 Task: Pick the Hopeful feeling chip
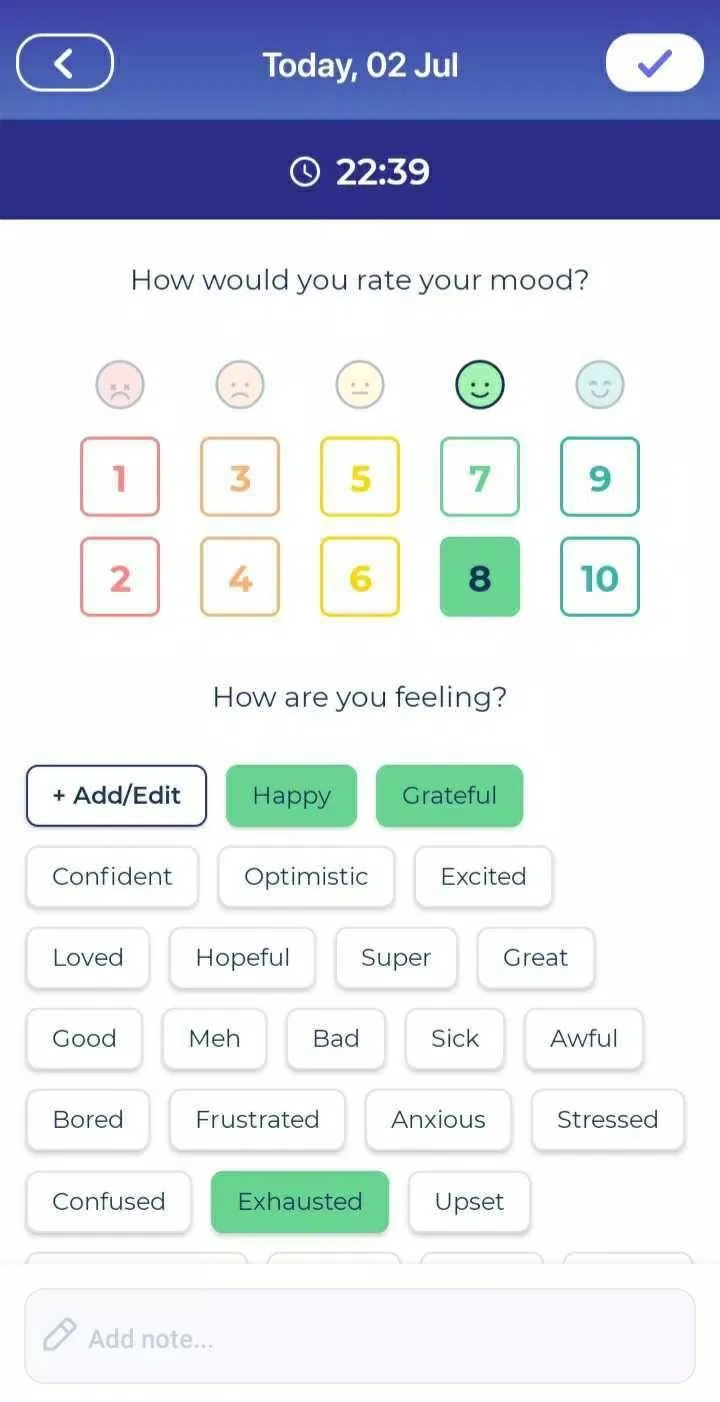click(242, 958)
